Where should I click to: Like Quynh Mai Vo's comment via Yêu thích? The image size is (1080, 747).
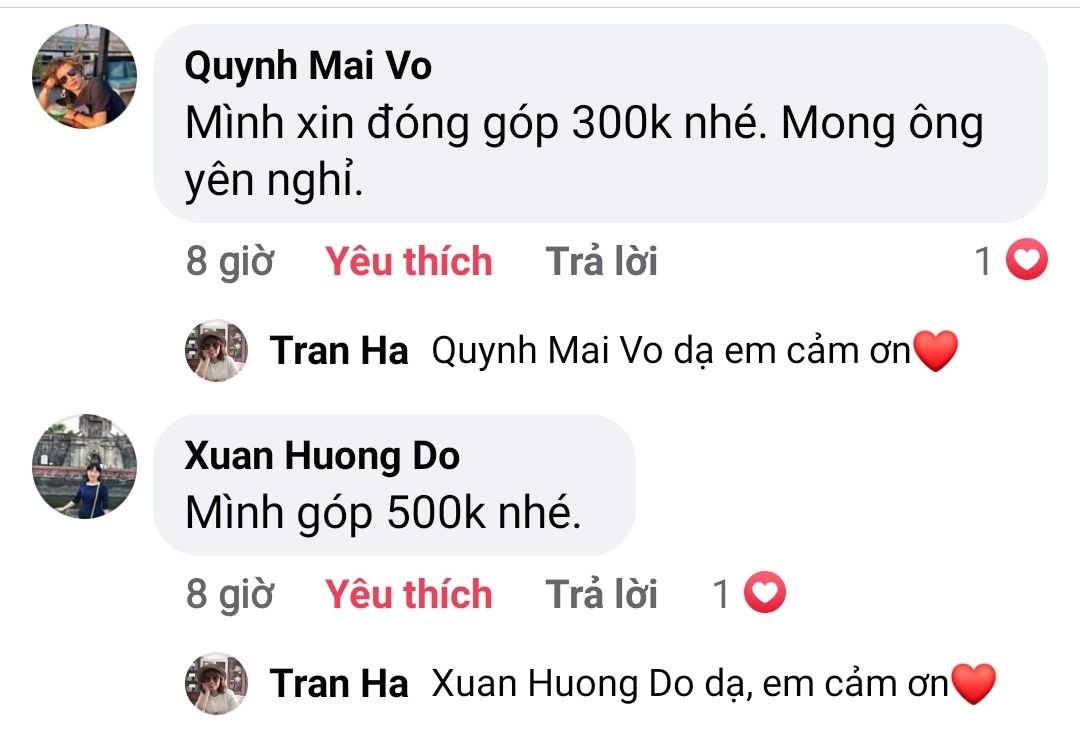click(408, 262)
